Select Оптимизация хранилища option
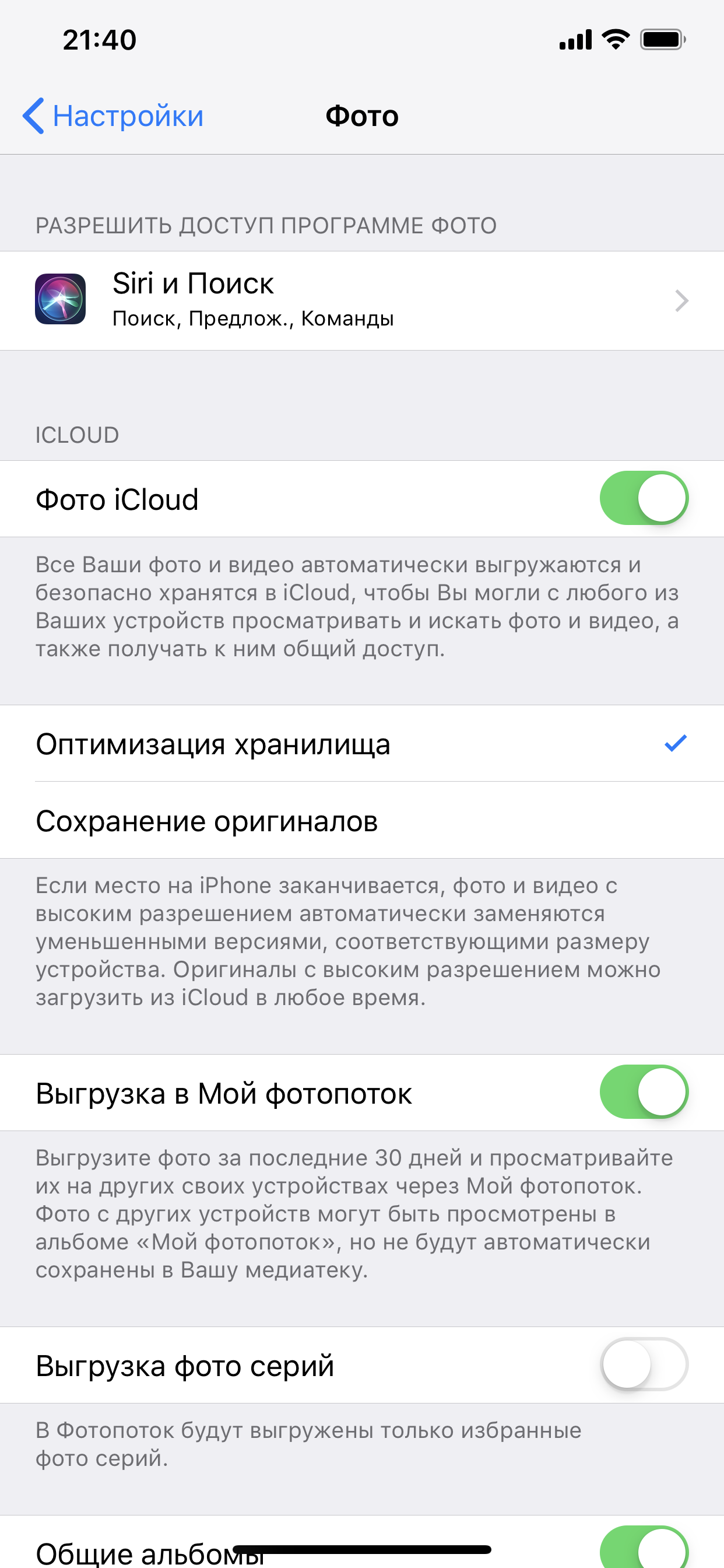The image size is (724, 1568). tap(361, 744)
